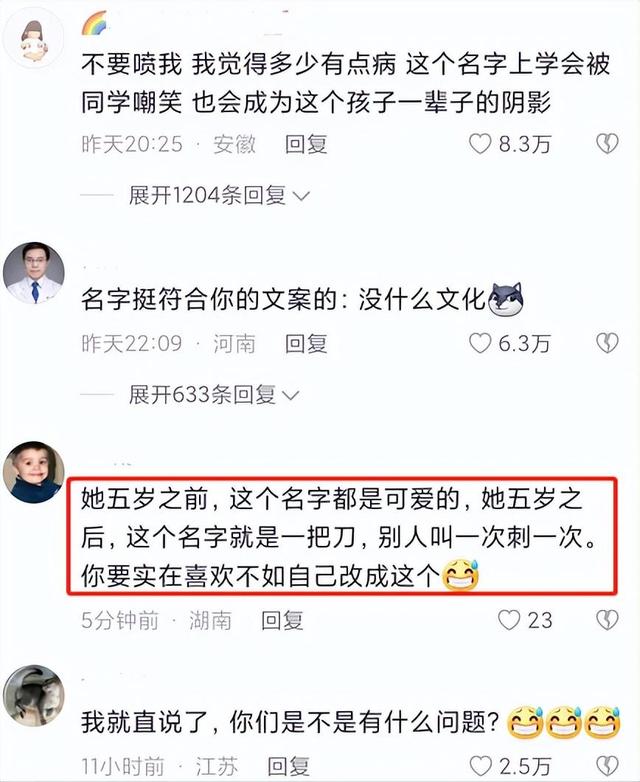Viewport: 640px width, 782px height.
Task: Dislike the comment from Hunan
Action: tap(607, 620)
